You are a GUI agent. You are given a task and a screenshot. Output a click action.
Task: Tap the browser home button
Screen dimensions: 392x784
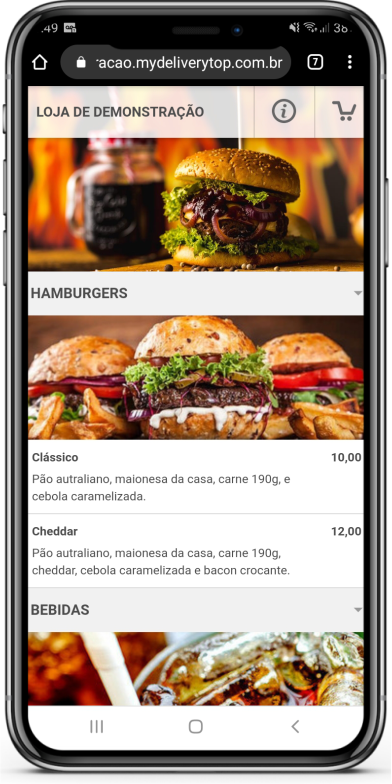[40, 62]
